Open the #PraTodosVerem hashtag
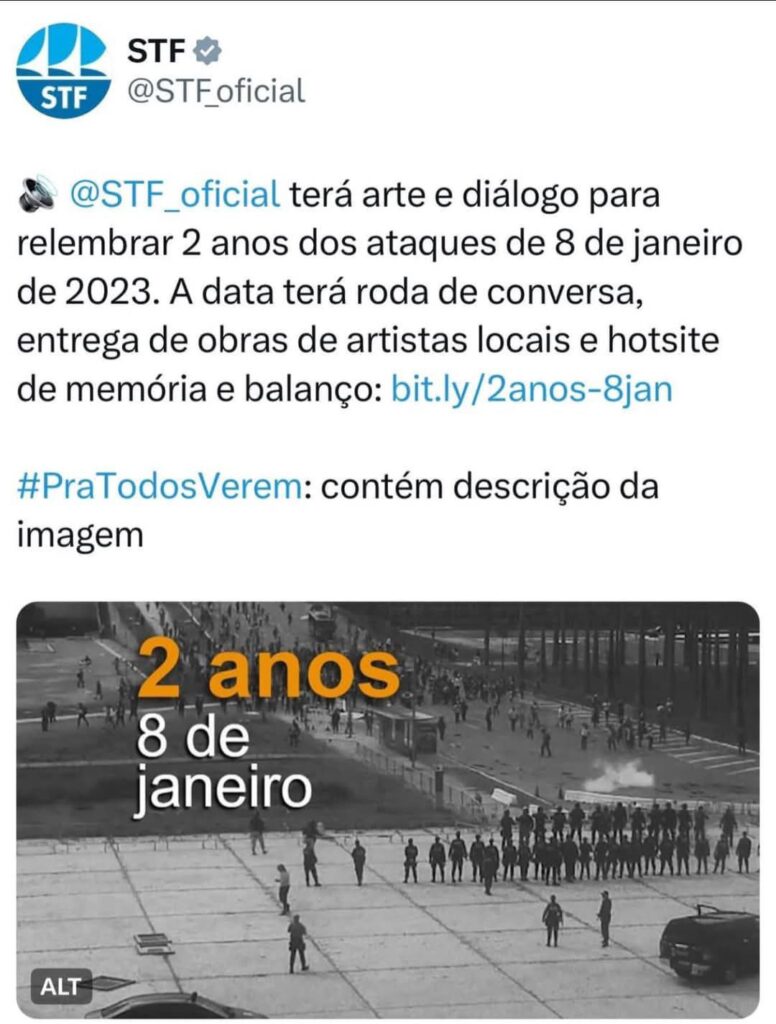 [158, 487]
